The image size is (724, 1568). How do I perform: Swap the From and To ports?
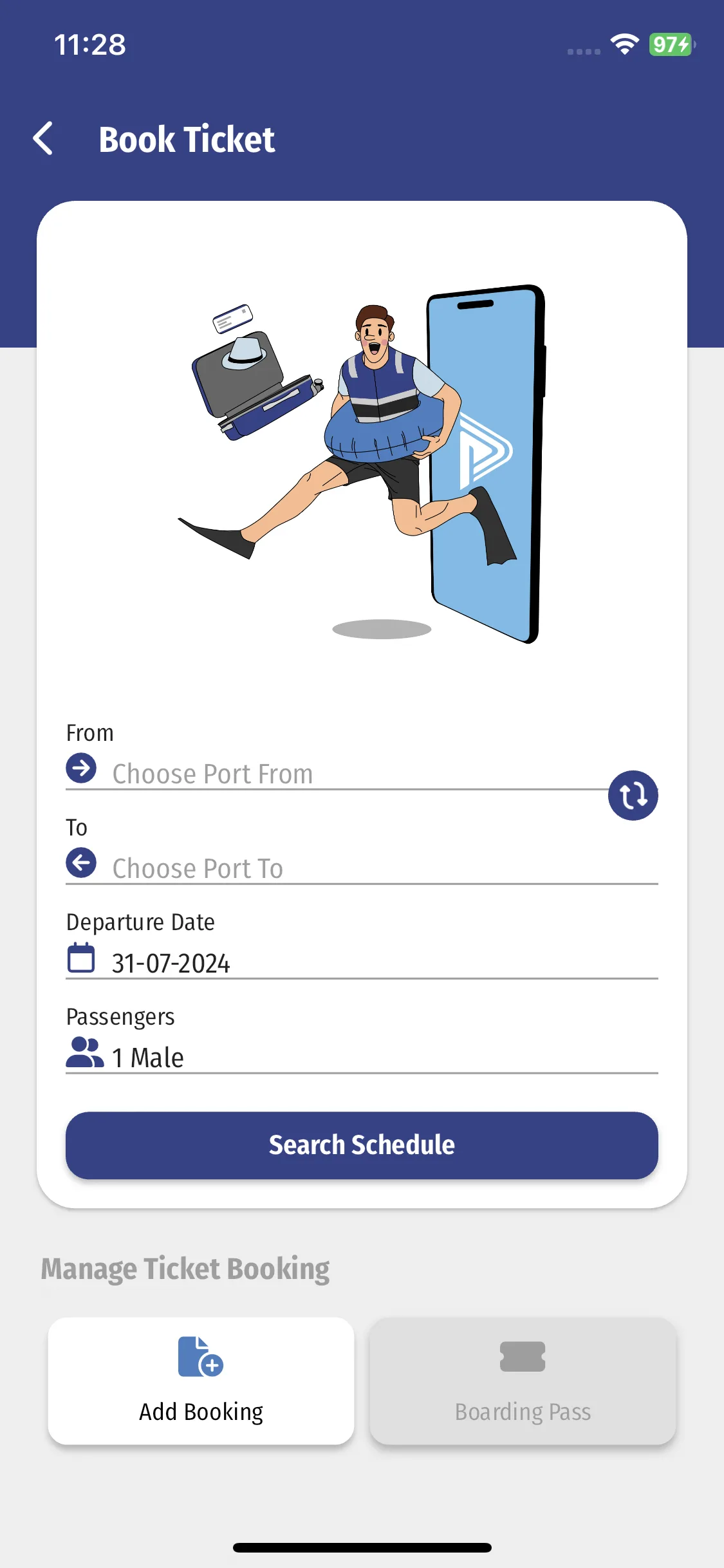coord(632,796)
